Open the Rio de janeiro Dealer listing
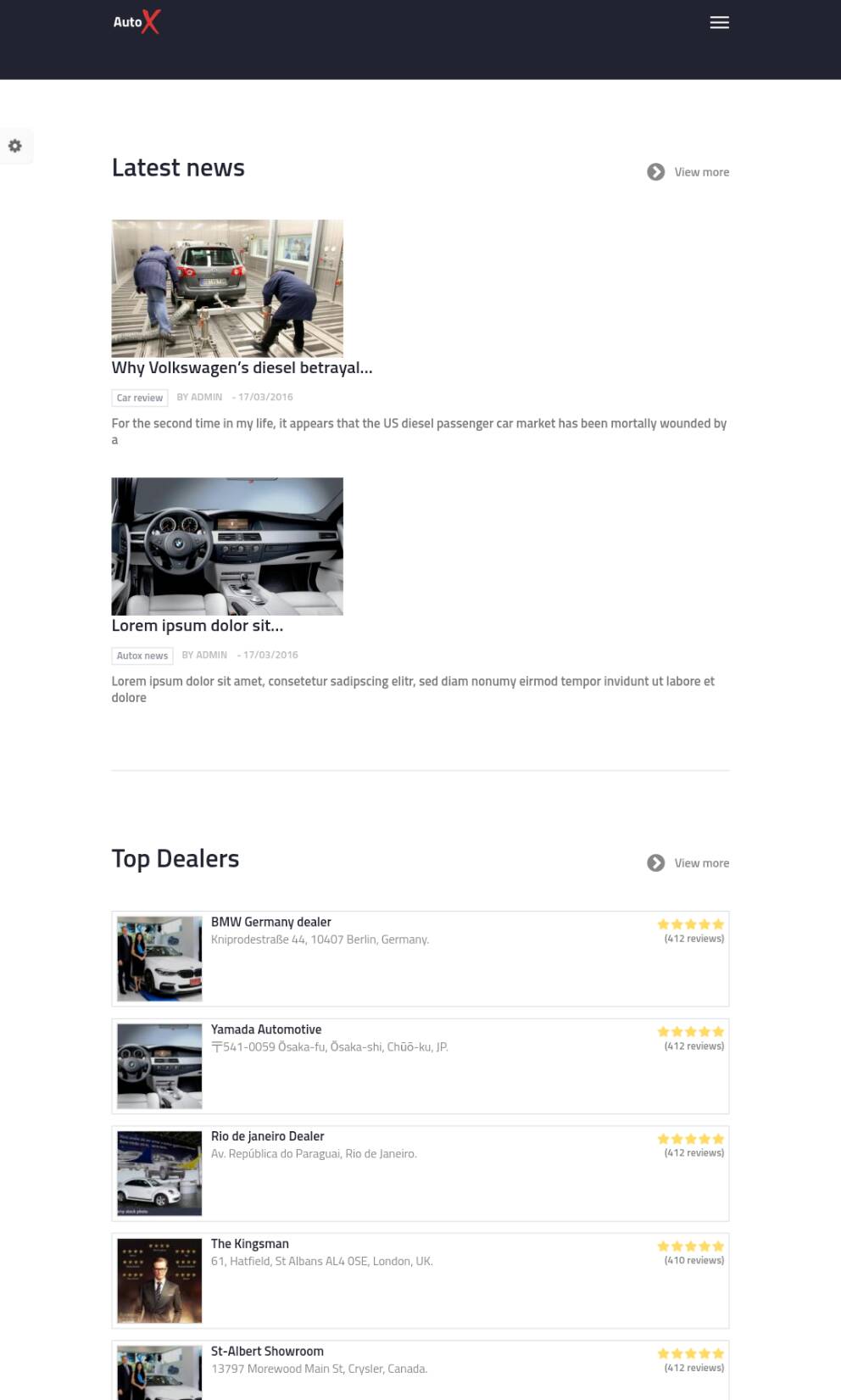Image resolution: width=841 pixels, height=1400 pixels. click(x=267, y=1136)
